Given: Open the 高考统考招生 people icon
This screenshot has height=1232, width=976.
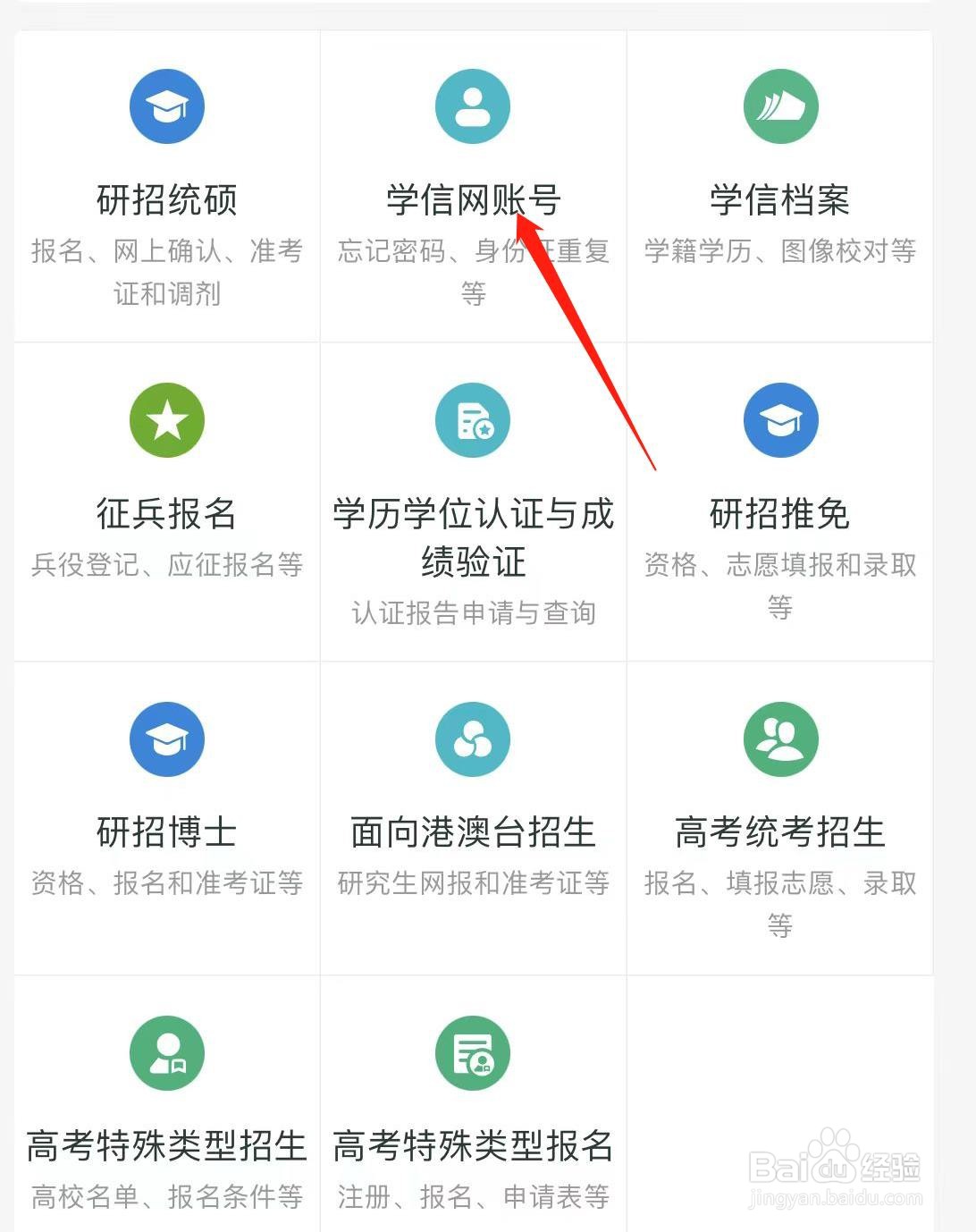Looking at the screenshot, I should [x=781, y=738].
